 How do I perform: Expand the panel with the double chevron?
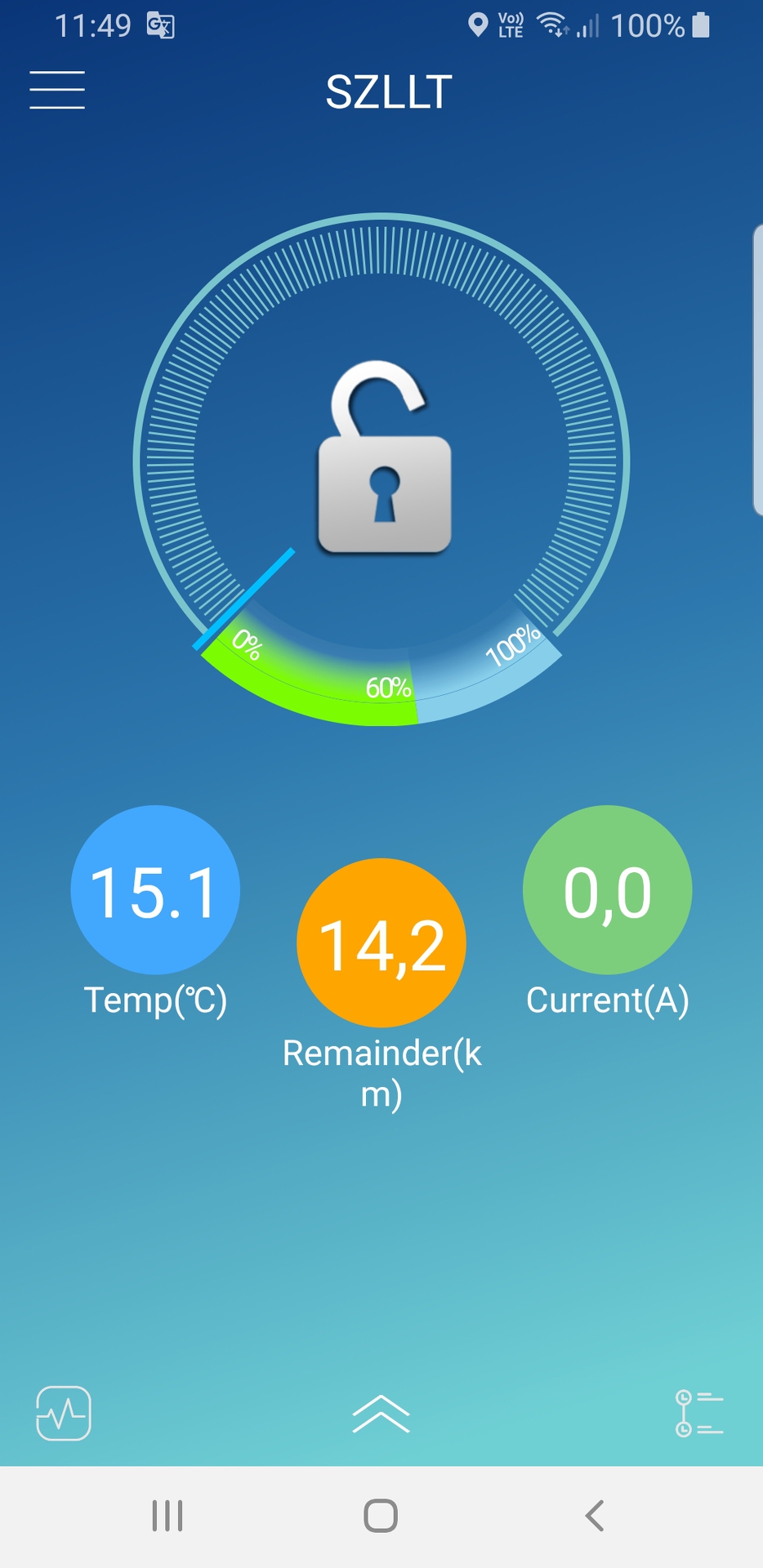coord(381,1414)
